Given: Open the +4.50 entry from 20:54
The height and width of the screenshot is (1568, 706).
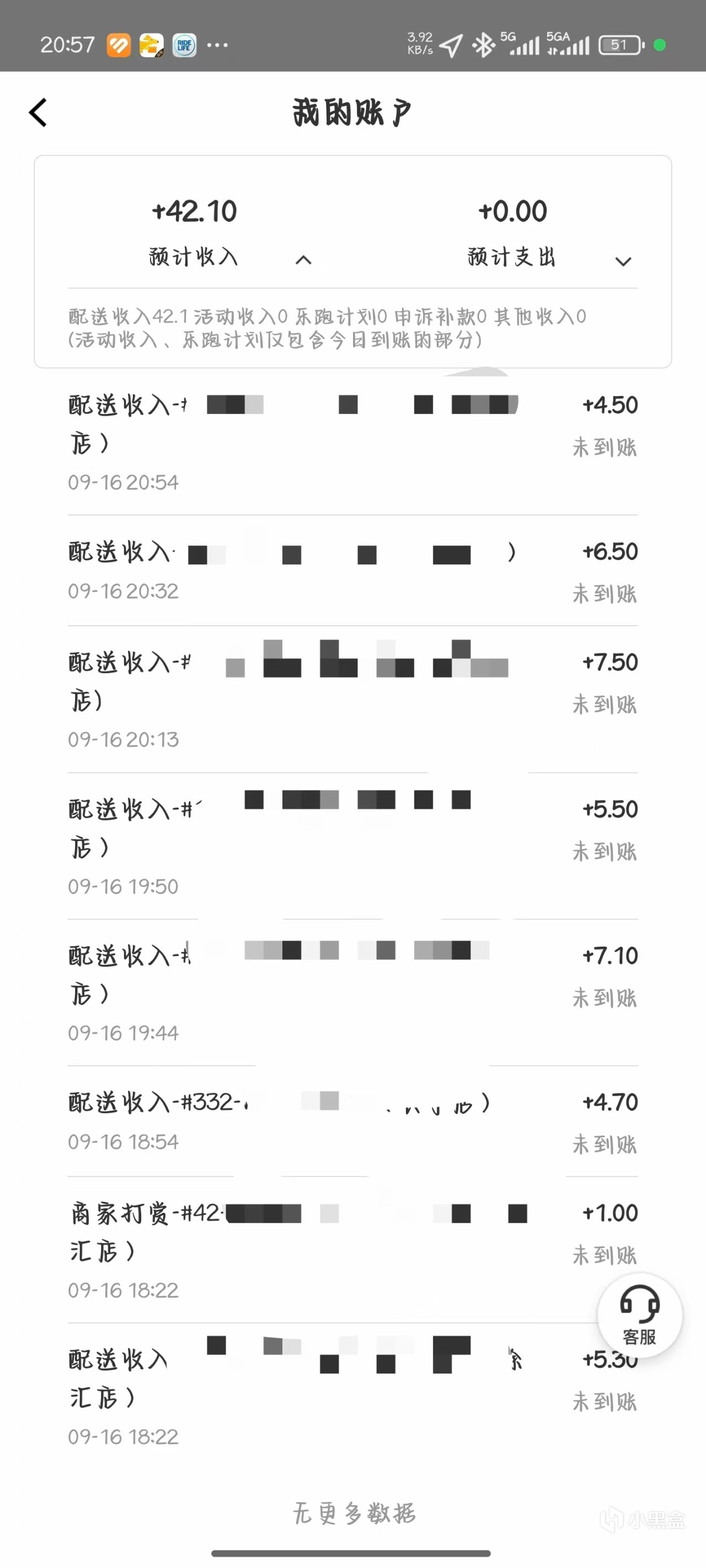Looking at the screenshot, I should (x=352, y=442).
